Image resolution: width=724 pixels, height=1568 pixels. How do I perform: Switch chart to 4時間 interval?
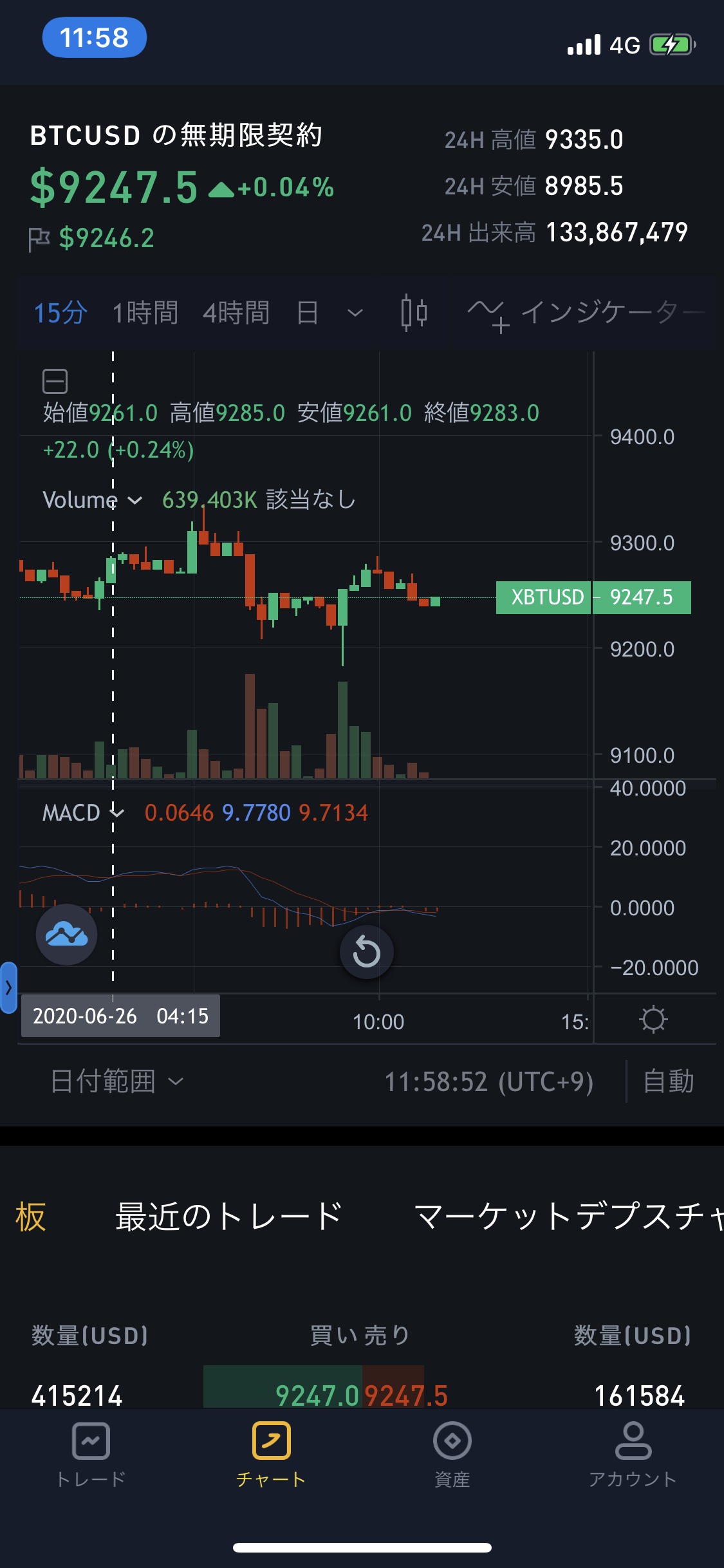click(x=236, y=313)
